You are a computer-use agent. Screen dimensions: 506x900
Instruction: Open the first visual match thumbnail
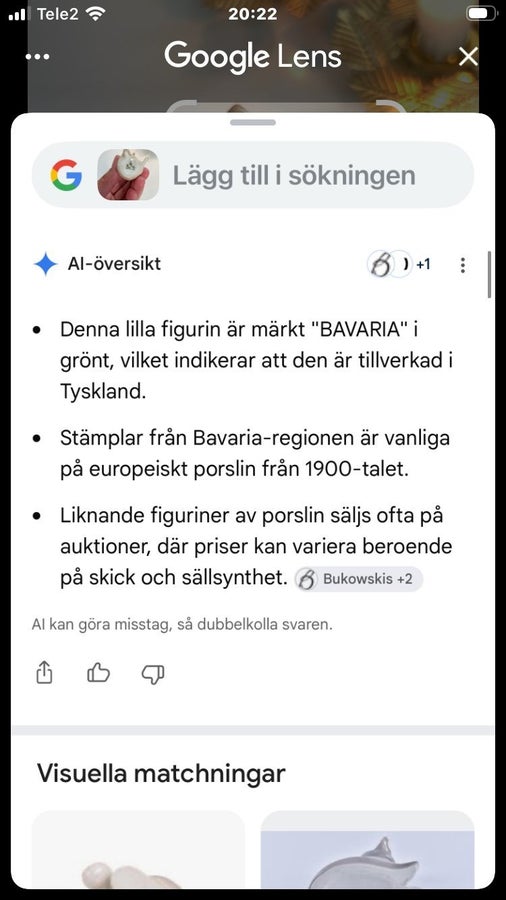point(138,849)
